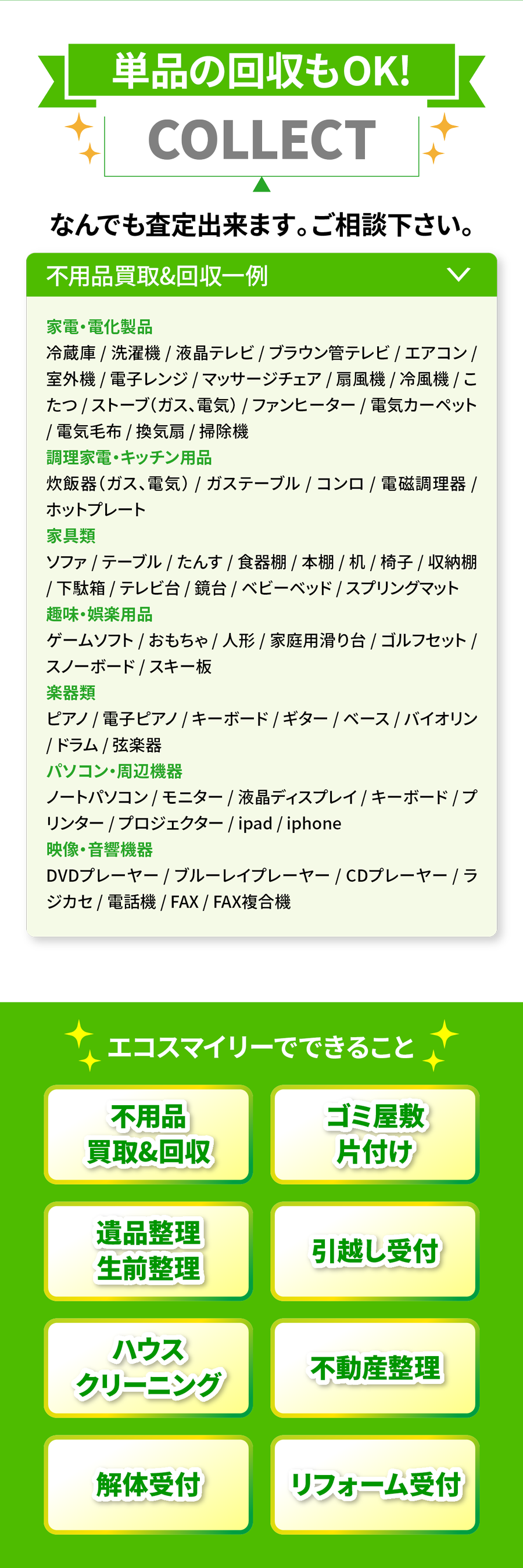The image size is (523, 1568).
Task: Open 引越し受付 page
Action: 374,1251
